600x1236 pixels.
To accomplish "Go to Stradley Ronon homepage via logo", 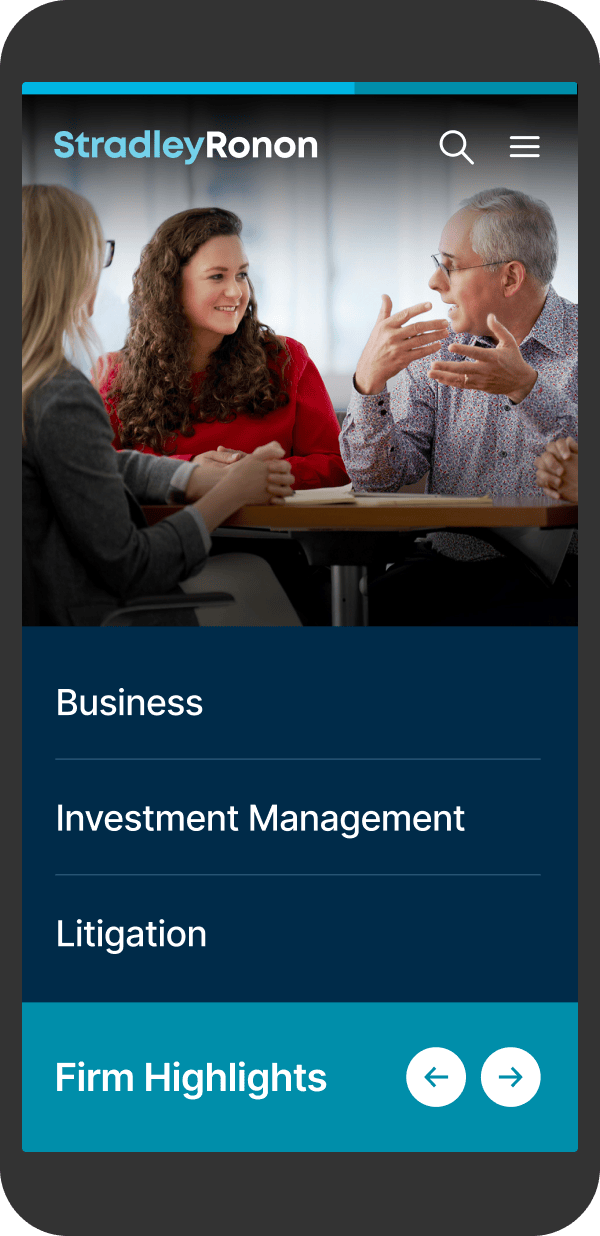I will pos(186,146).
